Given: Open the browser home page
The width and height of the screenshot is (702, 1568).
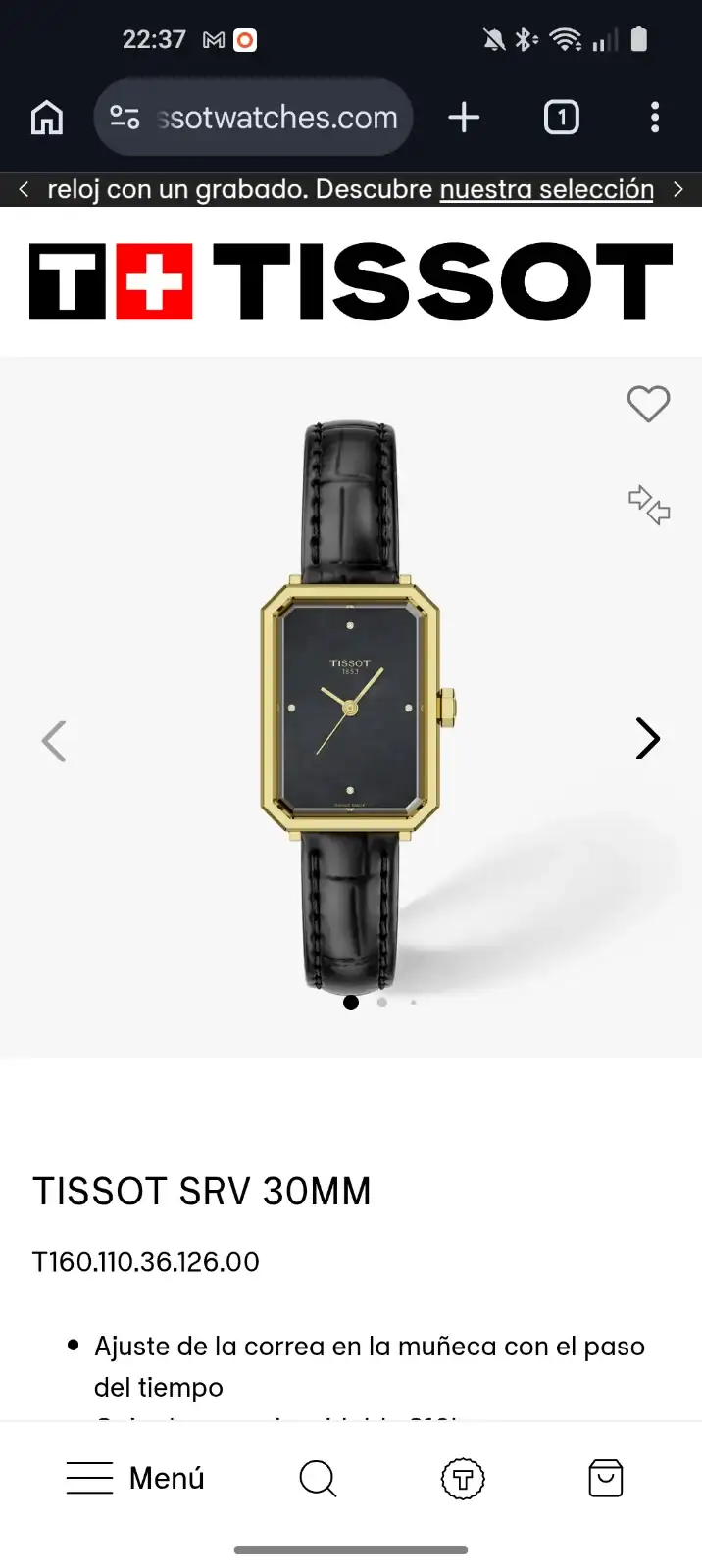Looking at the screenshot, I should pyautogui.click(x=47, y=118).
